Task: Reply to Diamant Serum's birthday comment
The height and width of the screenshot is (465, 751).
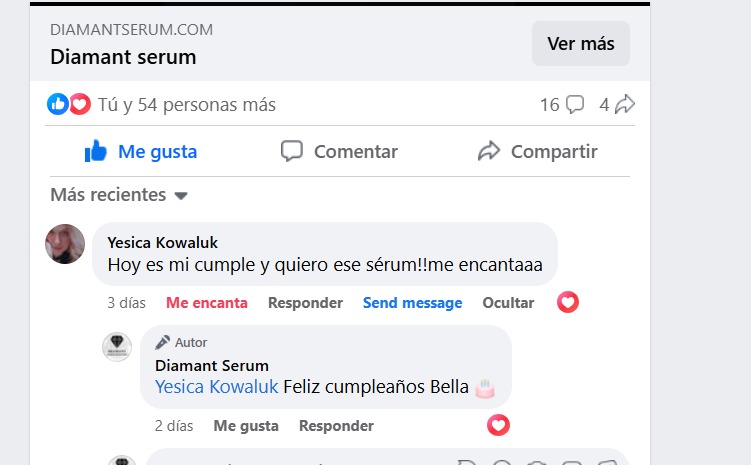Action: (x=336, y=426)
